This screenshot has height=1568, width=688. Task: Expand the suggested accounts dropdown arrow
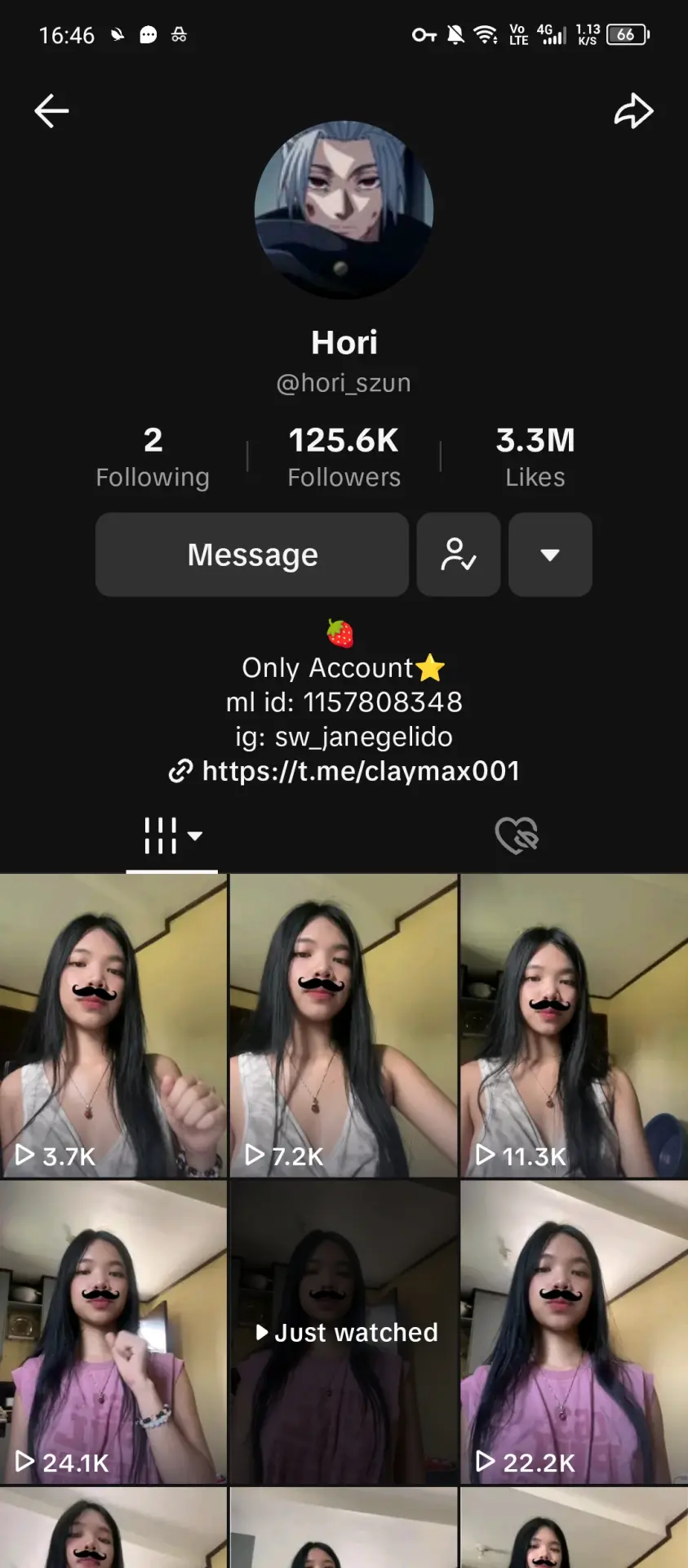click(550, 555)
